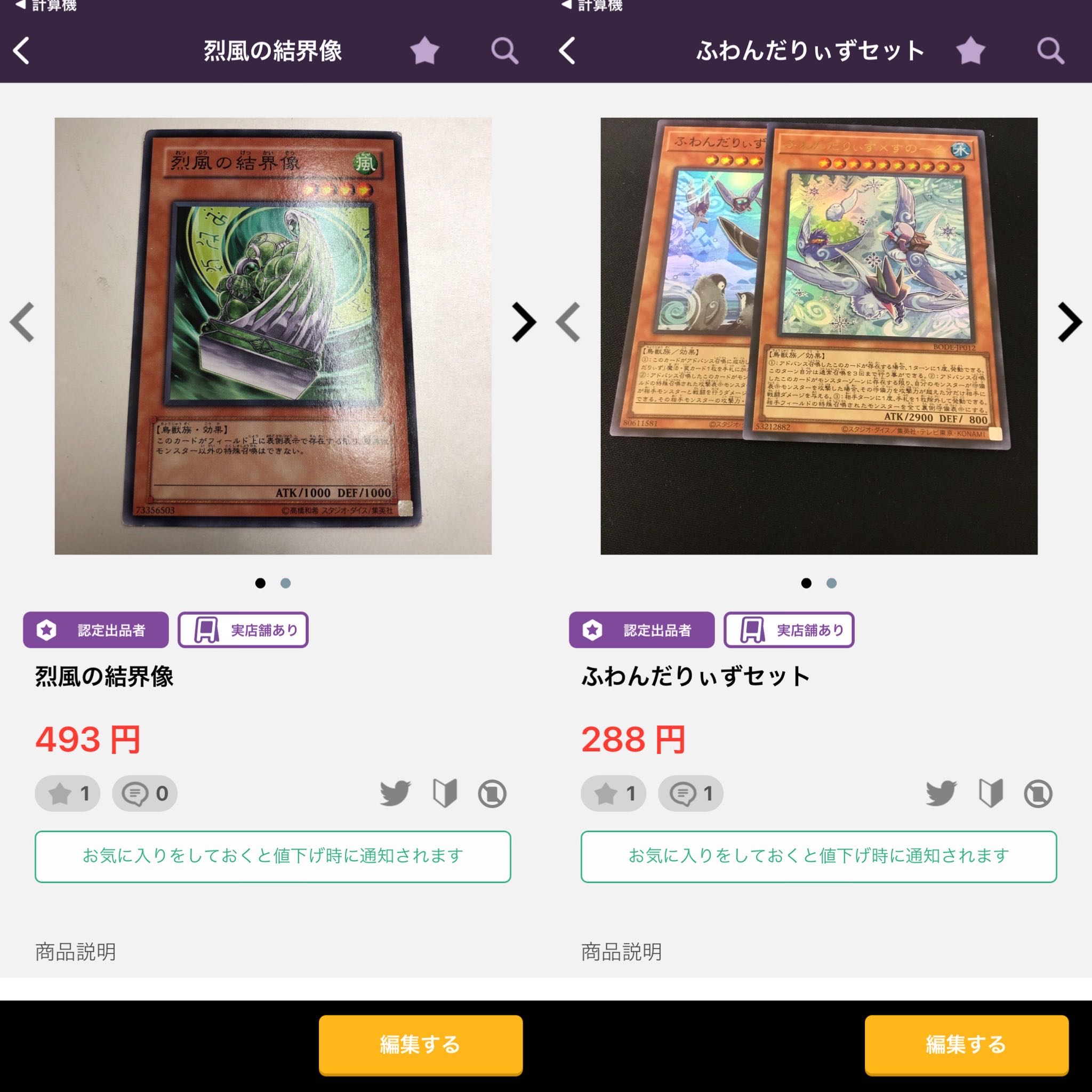Show the next photo of ふわんだりぃずセット
Image resolution: width=1092 pixels, height=1092 pixels.
pos(1070,322)
